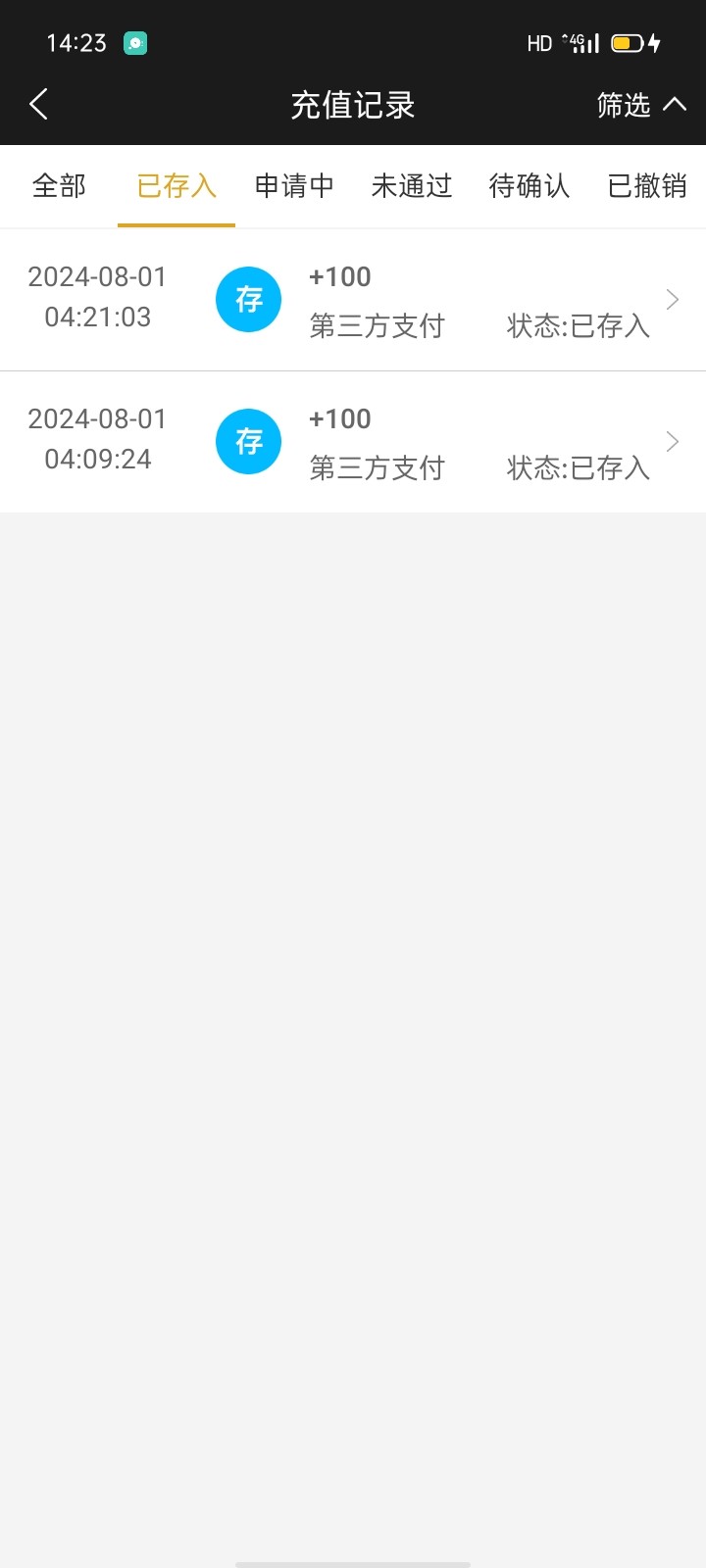Image resolution: width=706 pixels, height=1568 pixels.
Task: Switch to the 申请中 tab
Action: click(294, 186)
